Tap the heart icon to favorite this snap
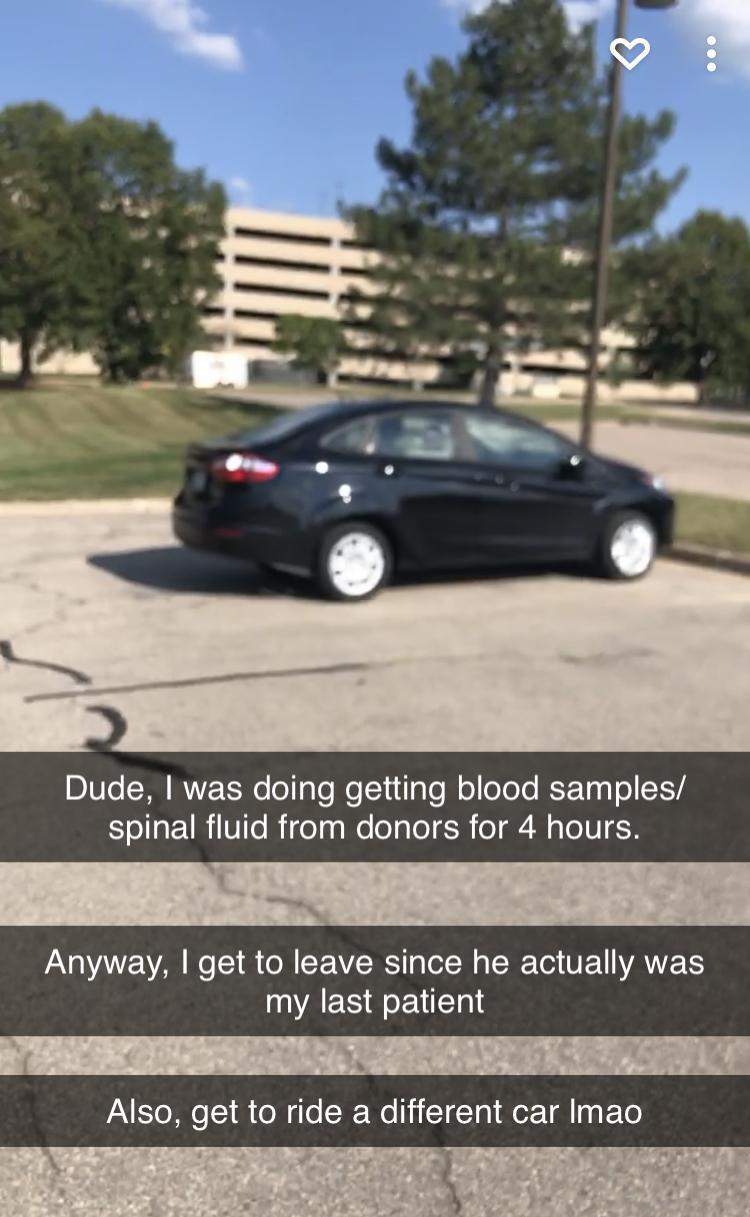750x1217 pixels. (630, 53)
